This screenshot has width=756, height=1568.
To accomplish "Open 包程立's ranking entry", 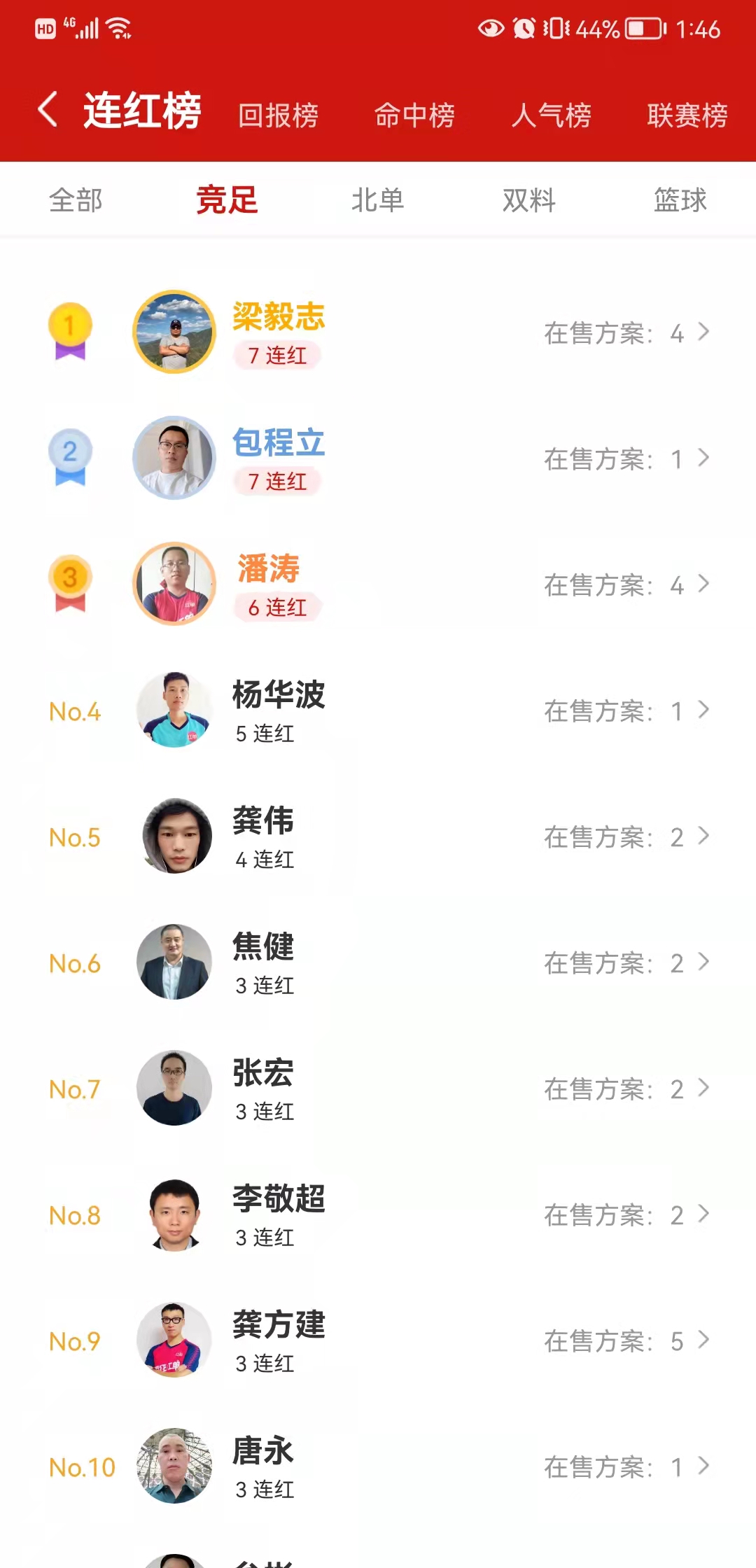I will (378, 458).
